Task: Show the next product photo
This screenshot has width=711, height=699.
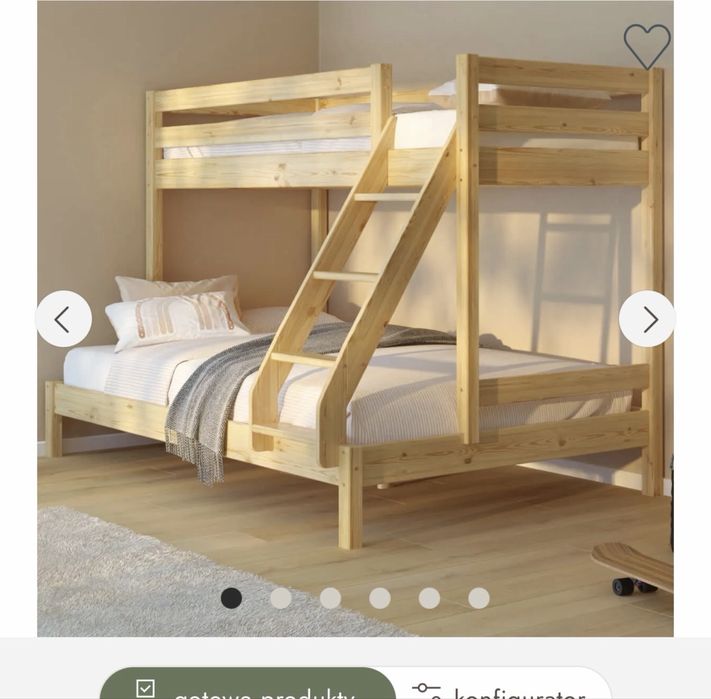Action: pyautogui.click(x=647, y=319)
